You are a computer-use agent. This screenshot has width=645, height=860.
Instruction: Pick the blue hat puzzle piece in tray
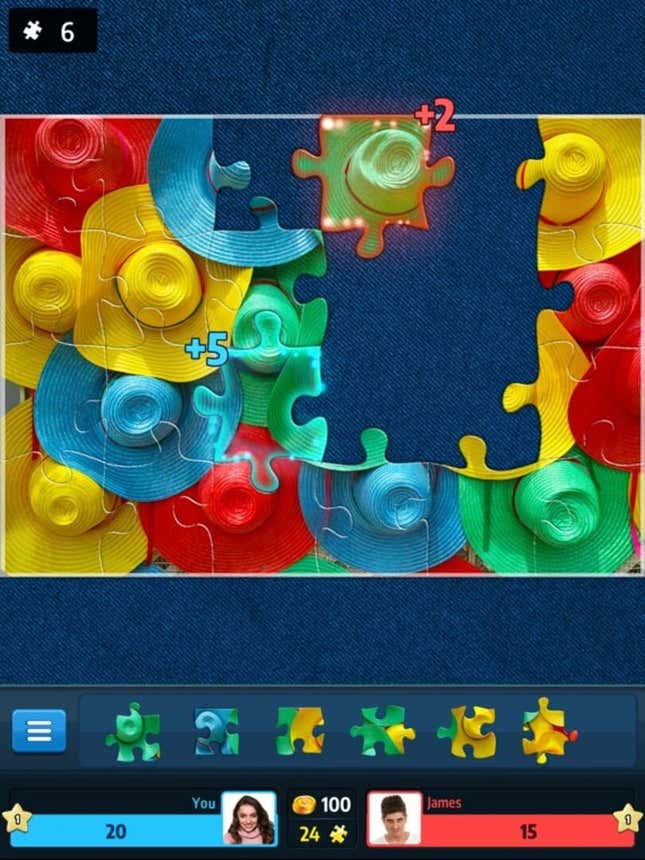tap(216, 731)
